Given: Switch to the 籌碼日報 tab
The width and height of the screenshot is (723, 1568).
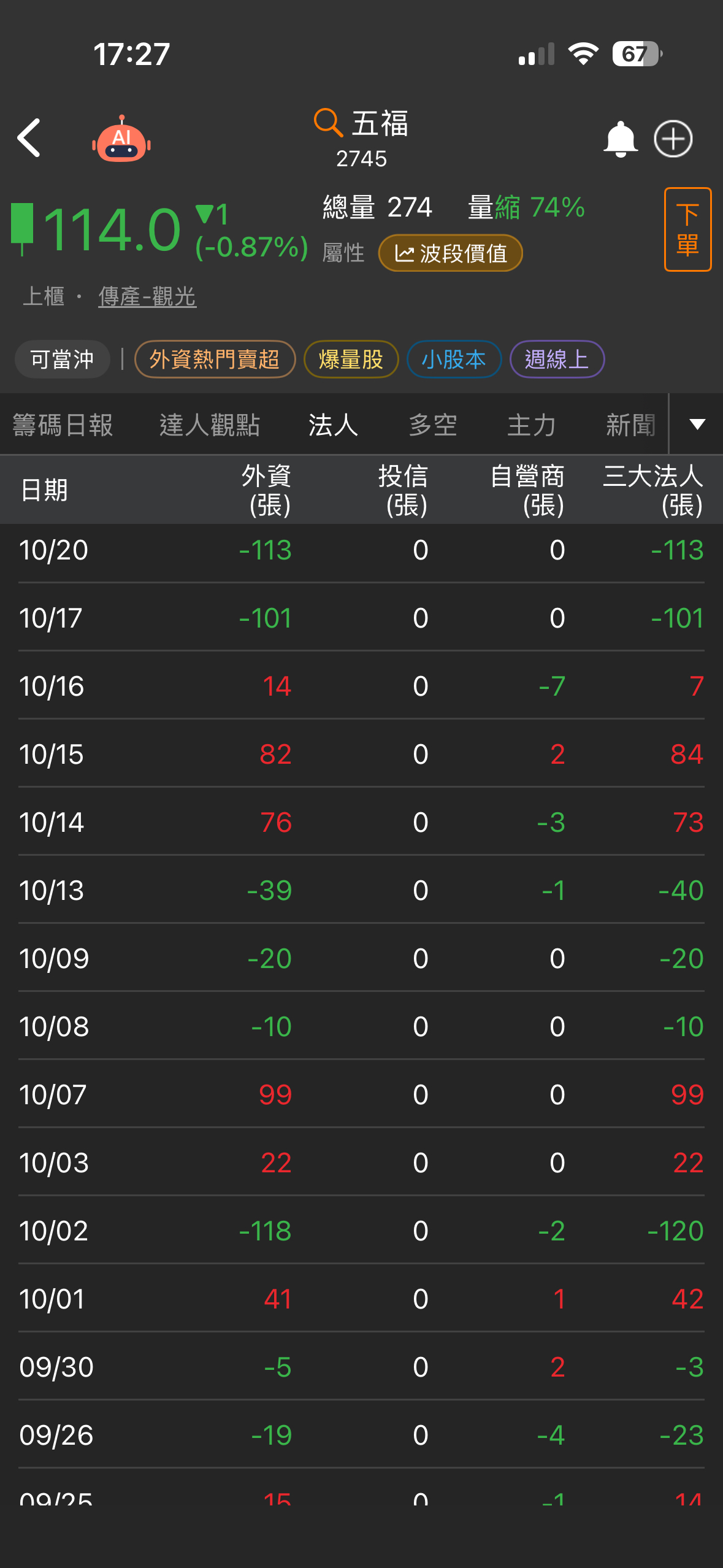Looking at the screenshot, I should [x=63, y=425].
